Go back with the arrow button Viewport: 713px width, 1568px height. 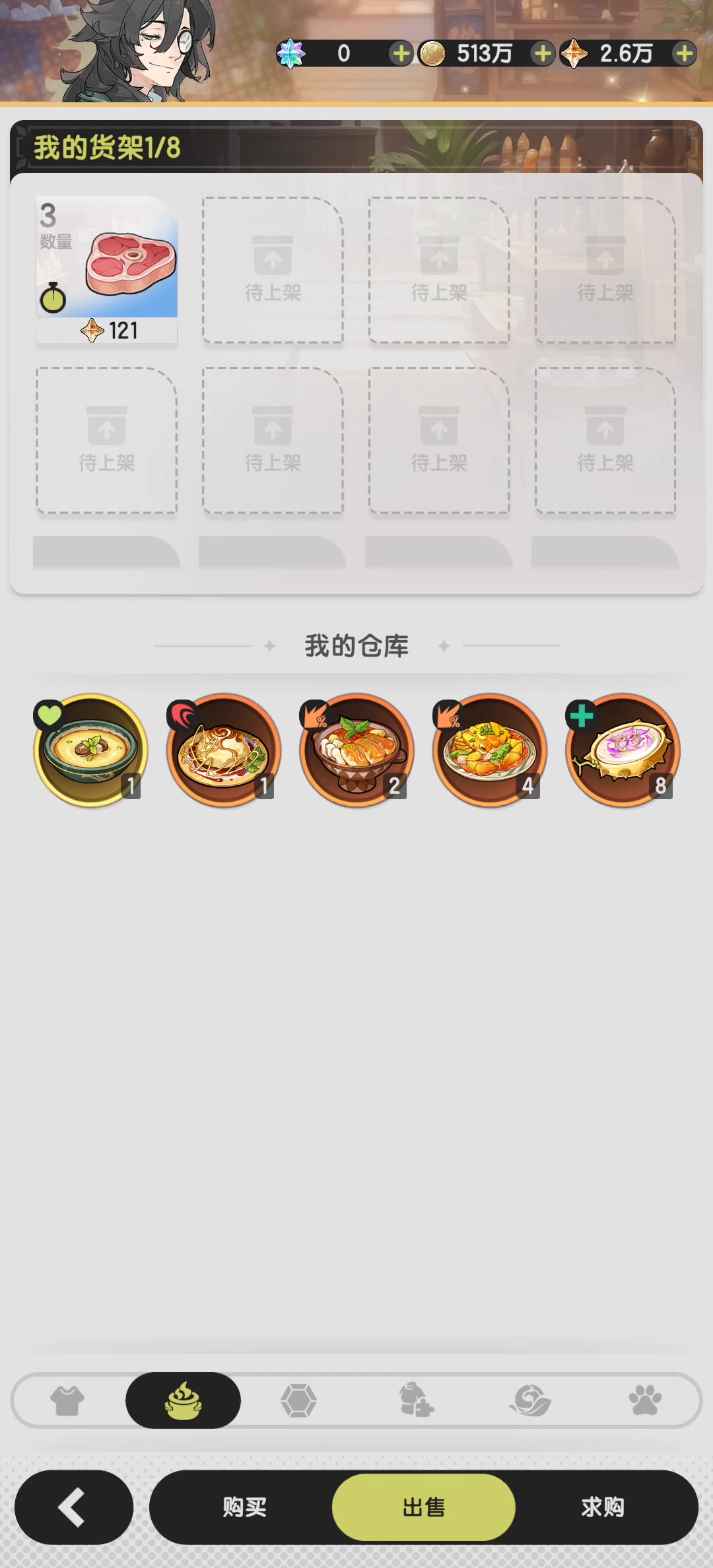click(73, 1507)
